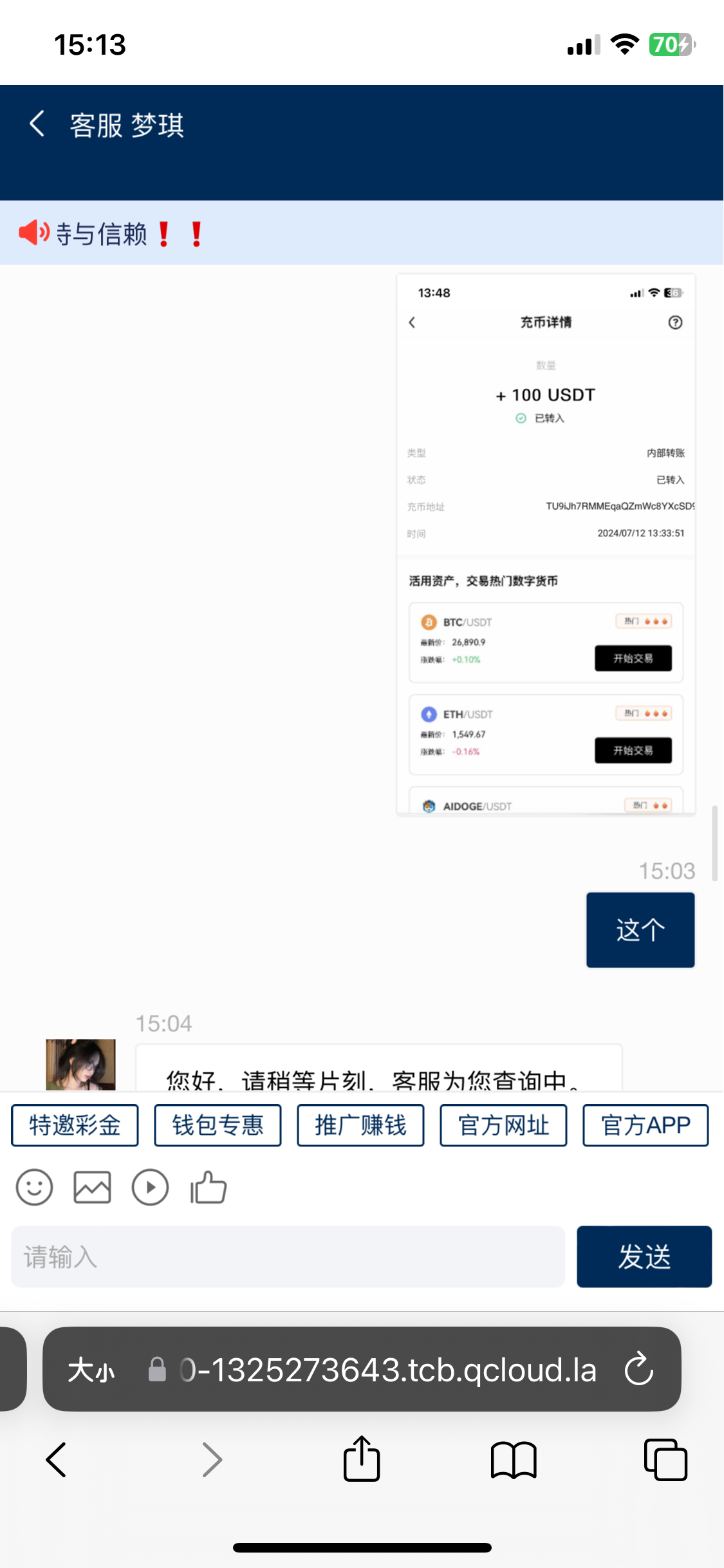
Task: Switch to the 官方APP quick option
Action: click(645, 1125)
